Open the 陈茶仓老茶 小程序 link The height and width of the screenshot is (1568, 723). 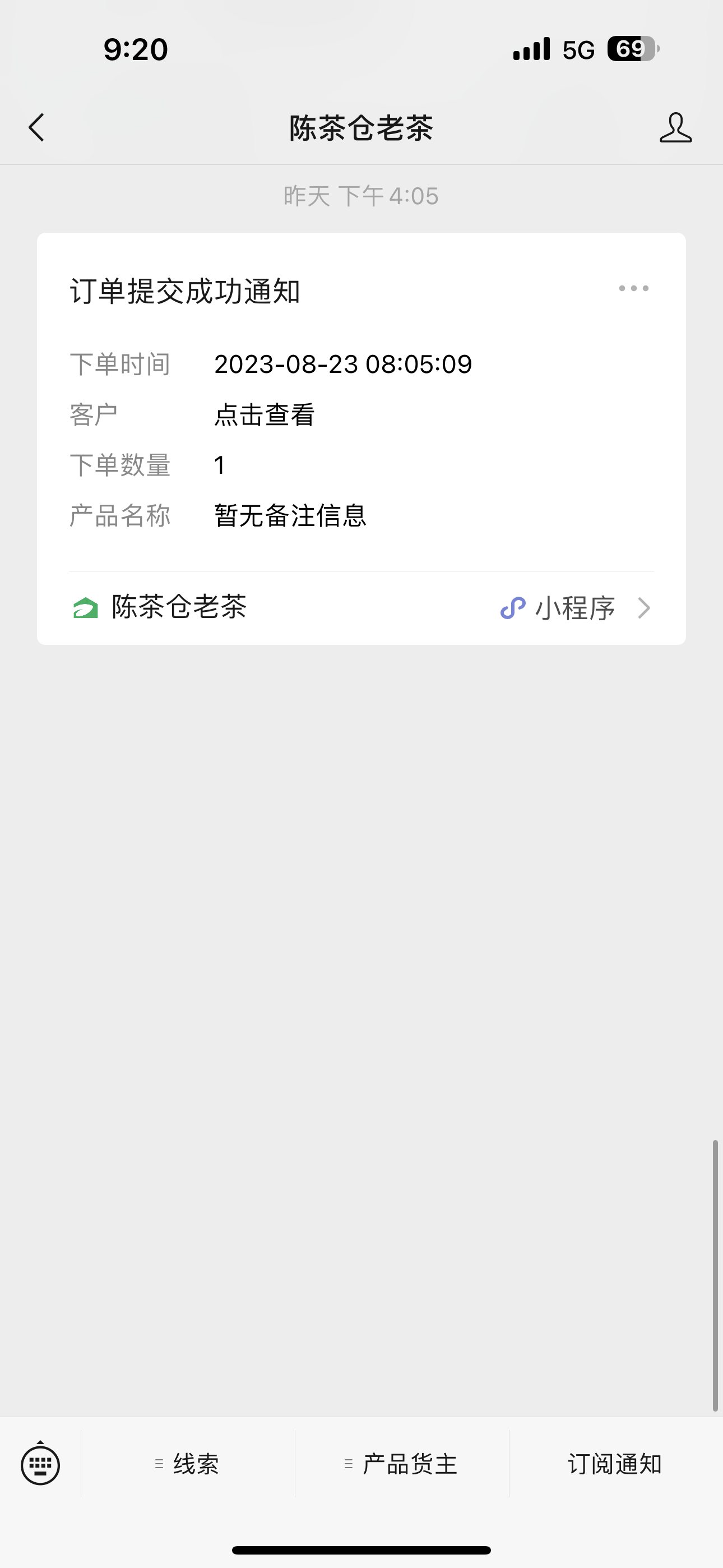361,608
